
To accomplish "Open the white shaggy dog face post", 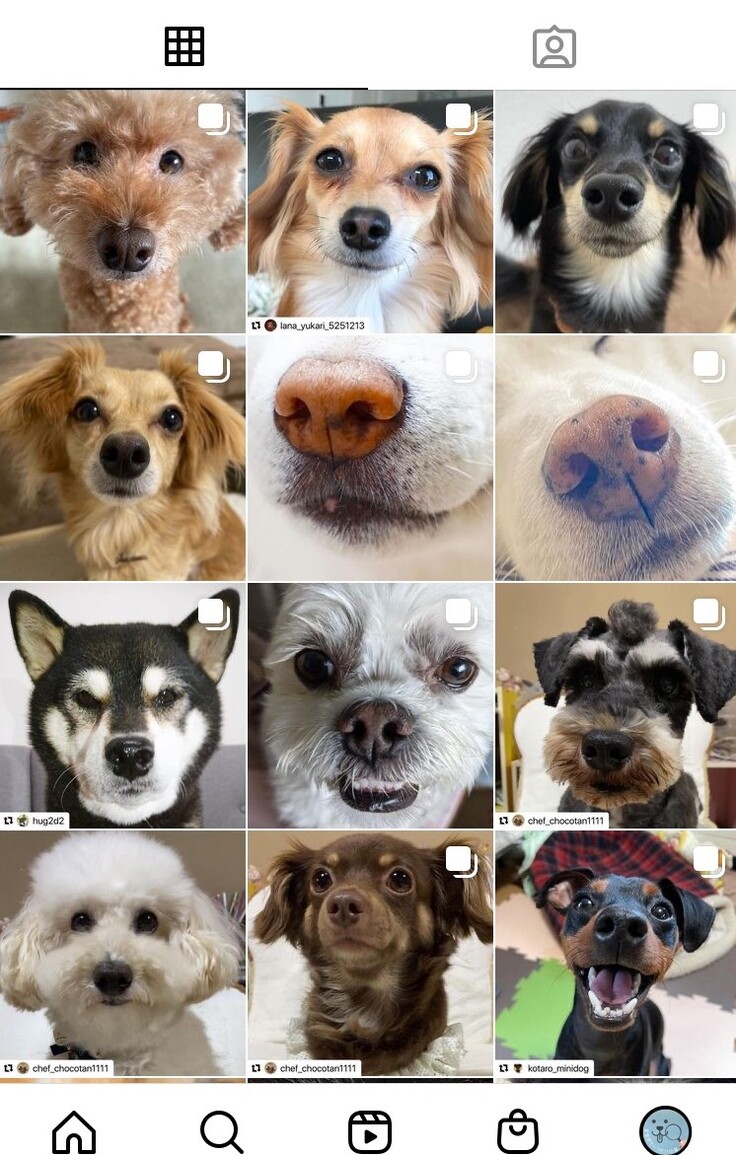I will [x=370, y=705].
